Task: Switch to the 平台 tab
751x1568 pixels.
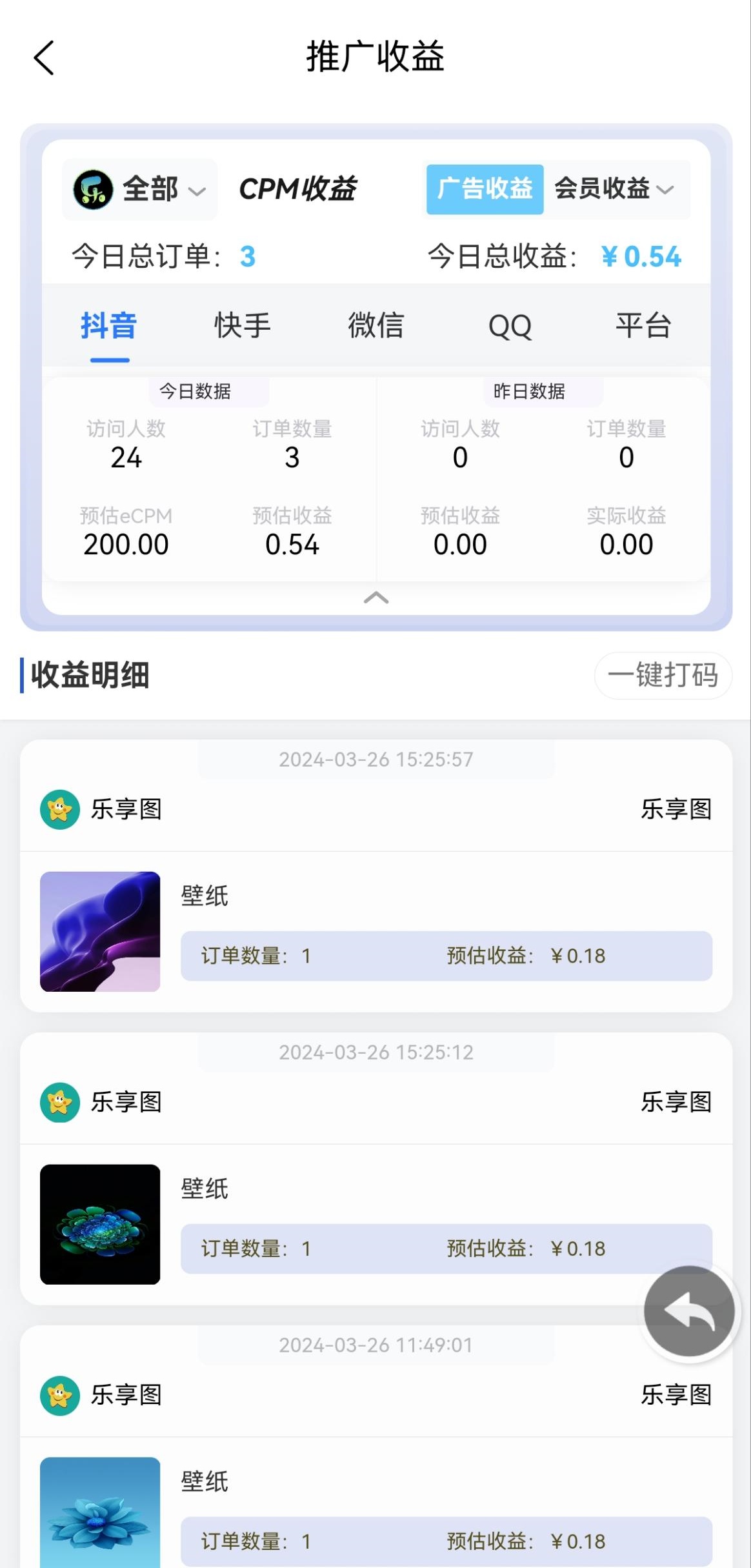Action: tap(643, 326)
